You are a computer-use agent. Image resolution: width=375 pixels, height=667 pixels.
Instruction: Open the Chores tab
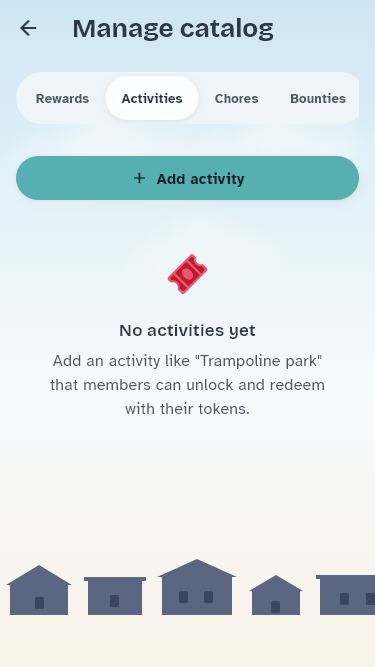pos(236,98)
